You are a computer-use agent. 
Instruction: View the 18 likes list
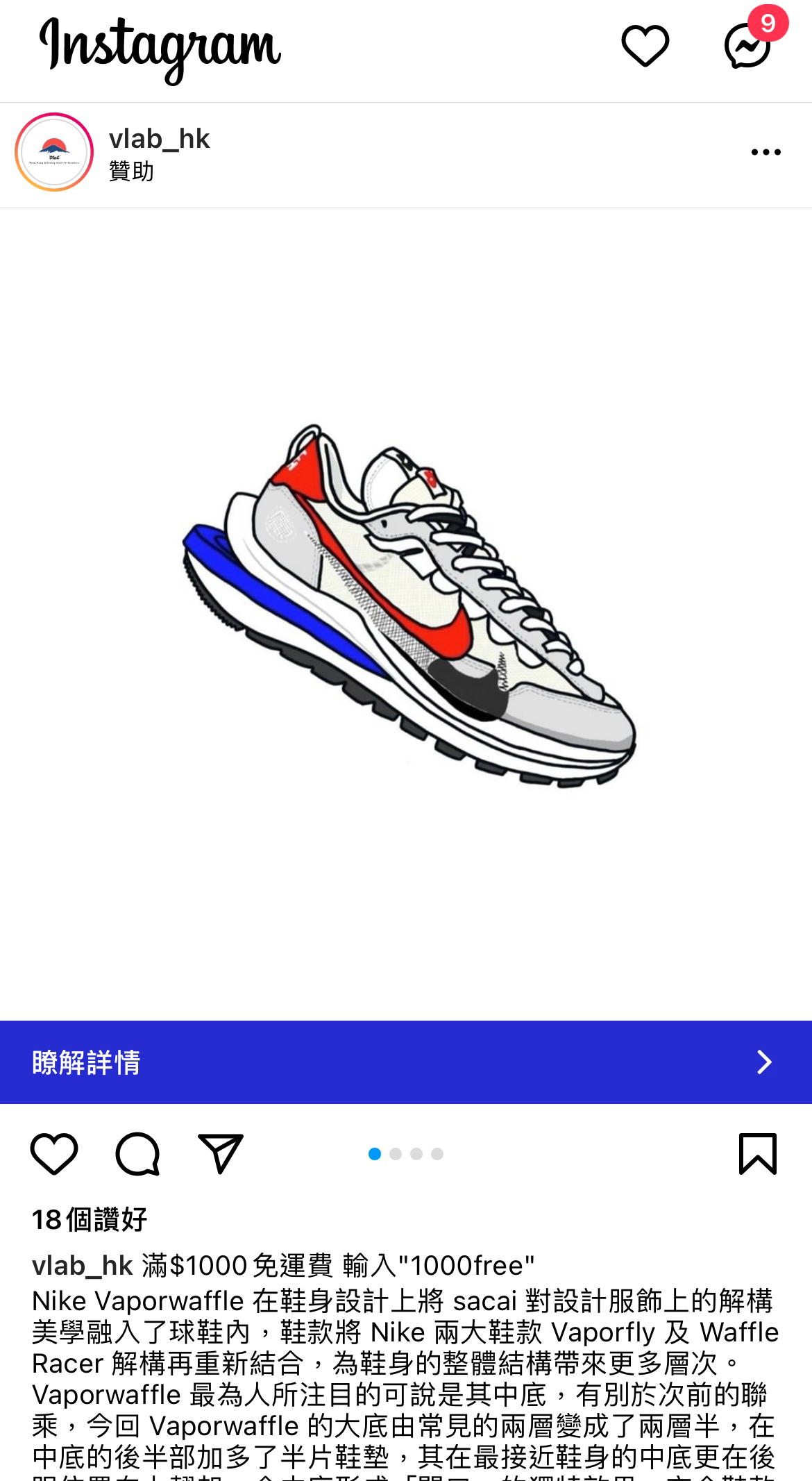[x=90, y=1219]
